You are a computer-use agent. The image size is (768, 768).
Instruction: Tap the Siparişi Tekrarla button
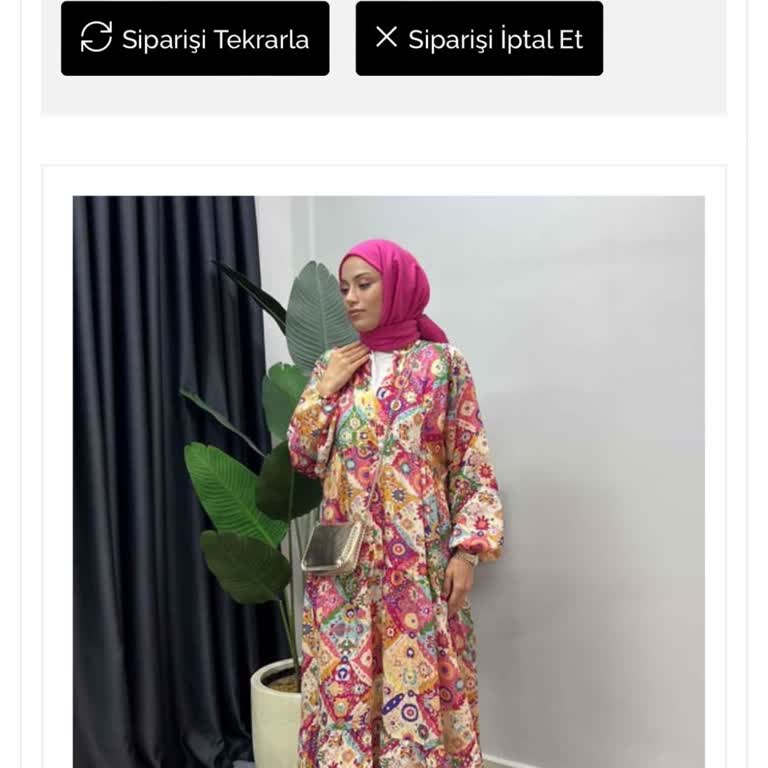tap(195, 39)
